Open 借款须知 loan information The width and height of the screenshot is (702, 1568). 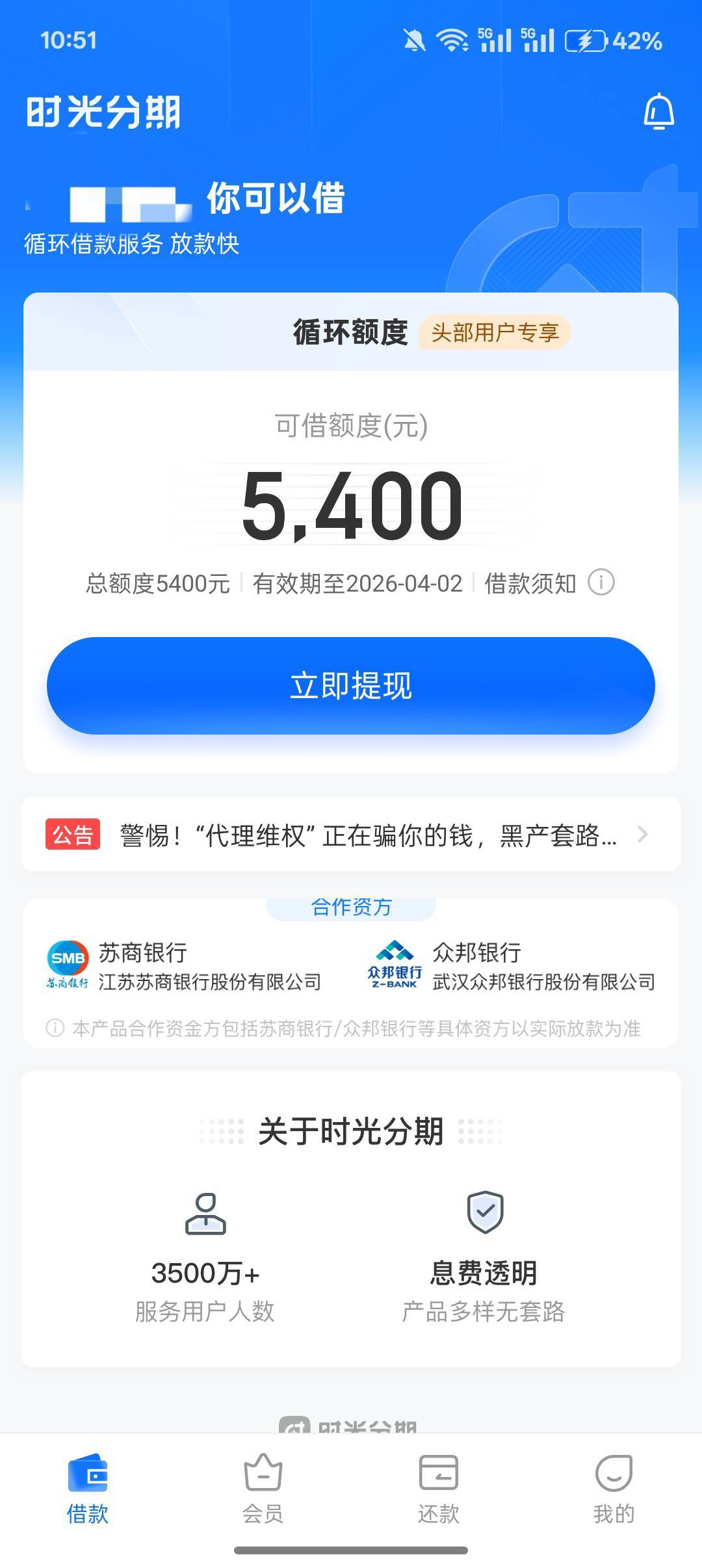click(549, 583)
